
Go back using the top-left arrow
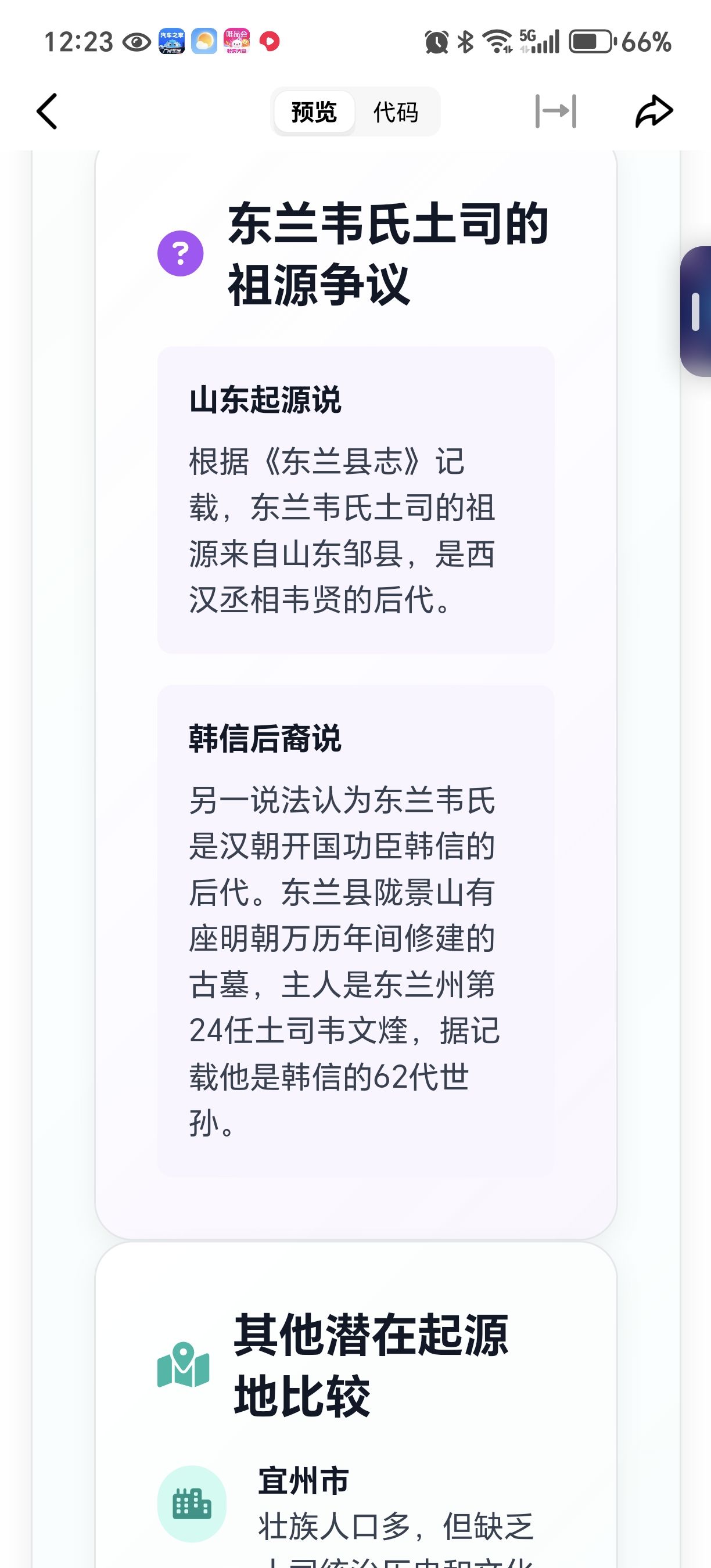point(48,112)
